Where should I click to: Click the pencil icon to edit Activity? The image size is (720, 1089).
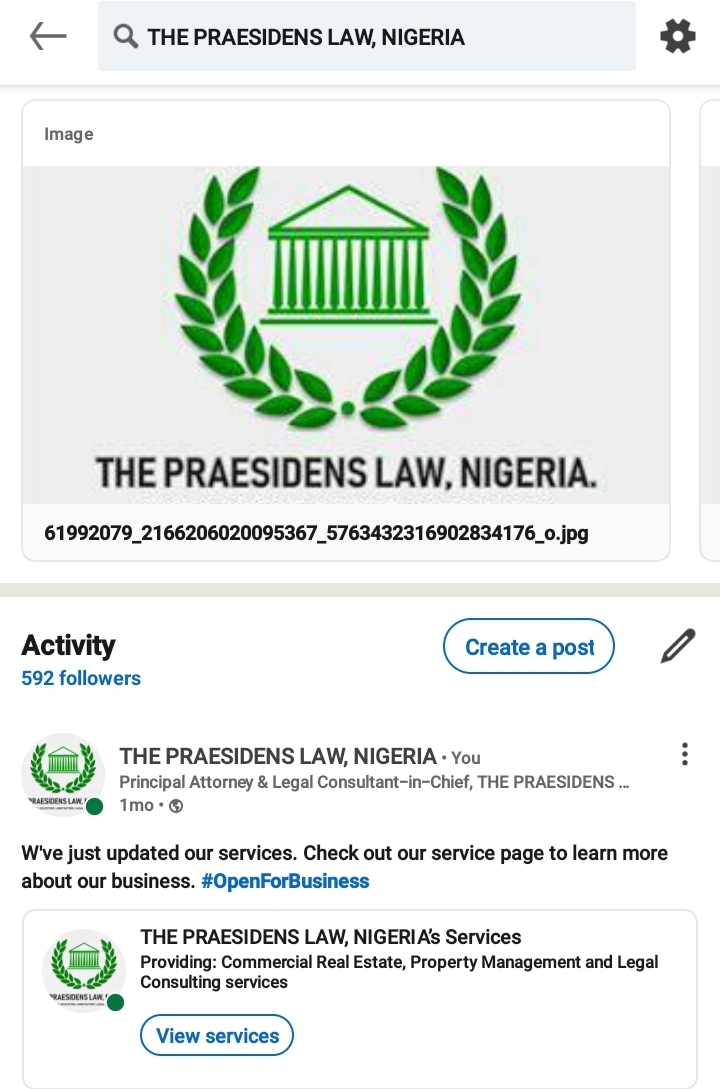coord(678,645)
